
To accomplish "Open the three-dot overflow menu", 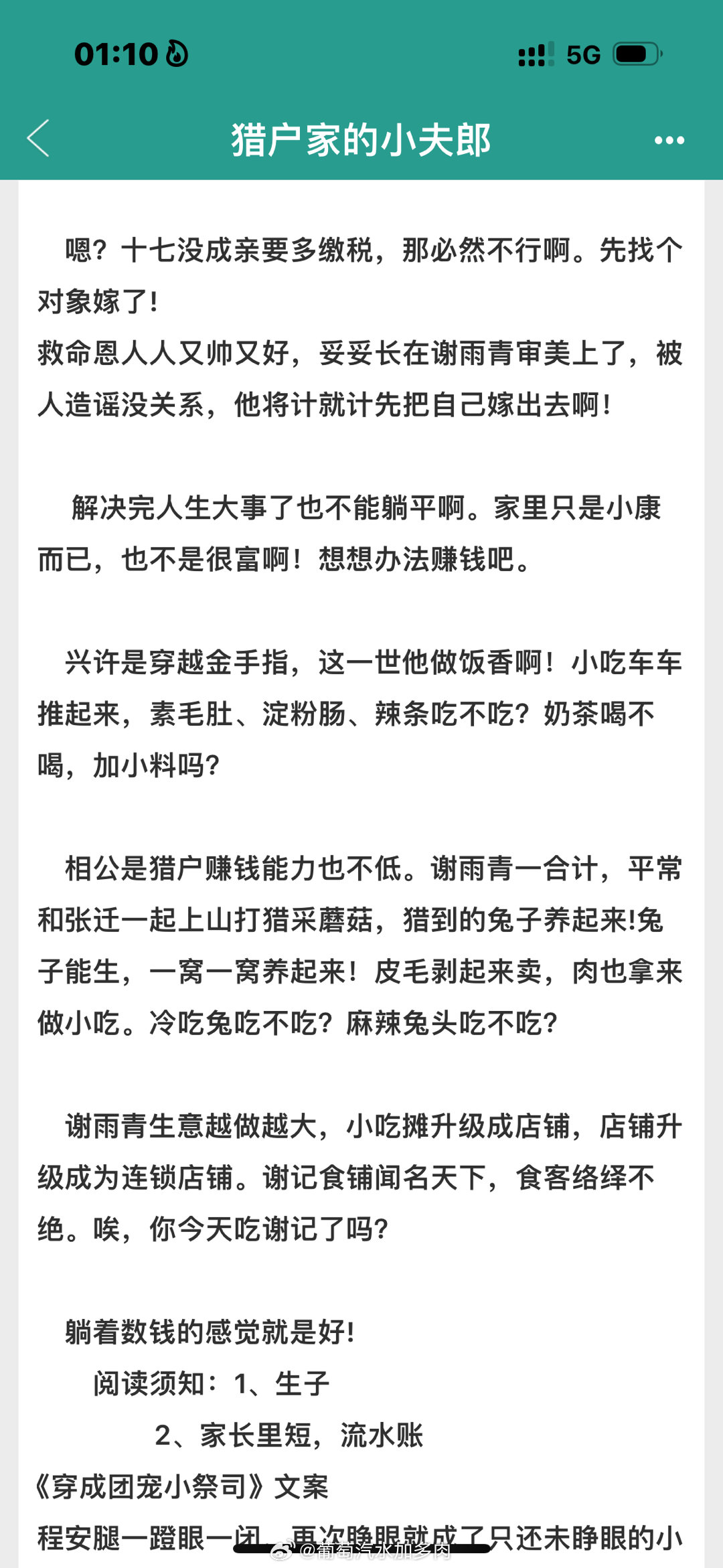I will point(669,140).
